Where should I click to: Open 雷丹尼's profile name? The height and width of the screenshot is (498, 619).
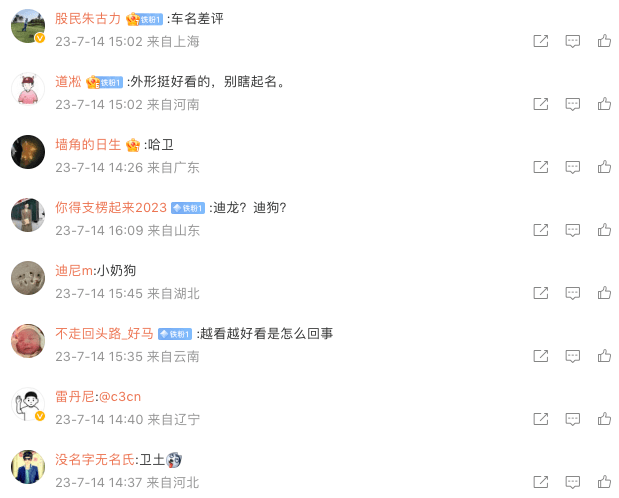click(x=74, y=397)
